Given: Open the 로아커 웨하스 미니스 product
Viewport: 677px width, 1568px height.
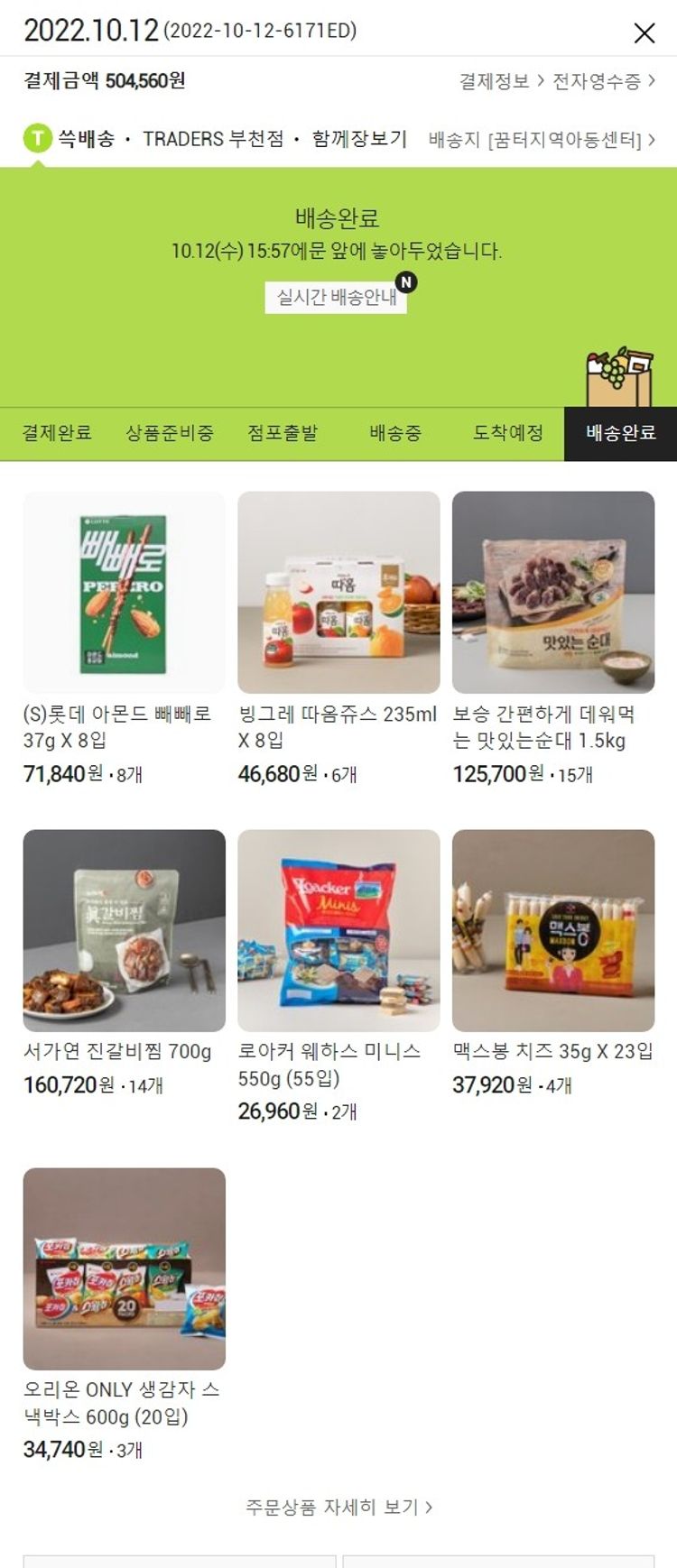Looking at the screenshot, I should coord(338,930).
